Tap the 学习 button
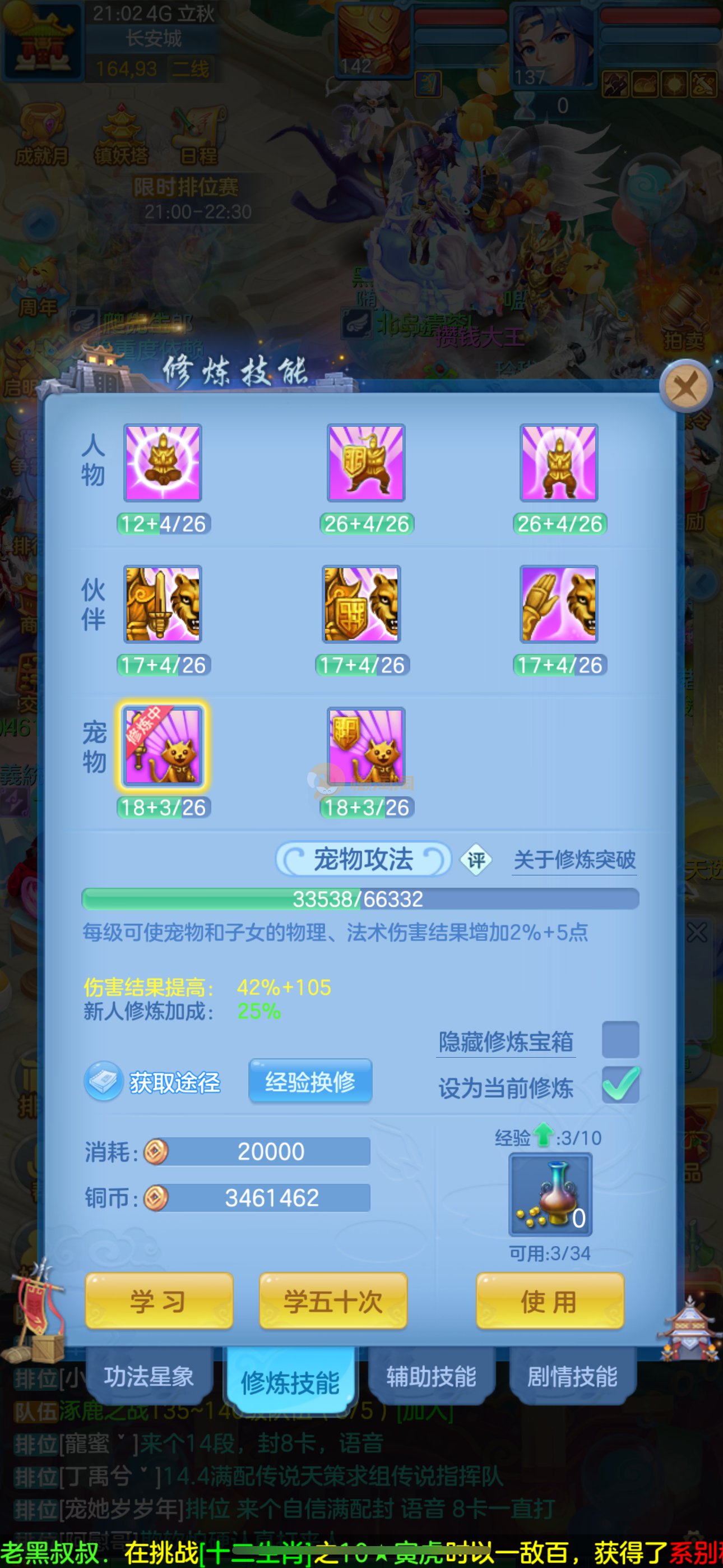Viewport: 723px width, 1568px height. click(x=159, y=1301)
